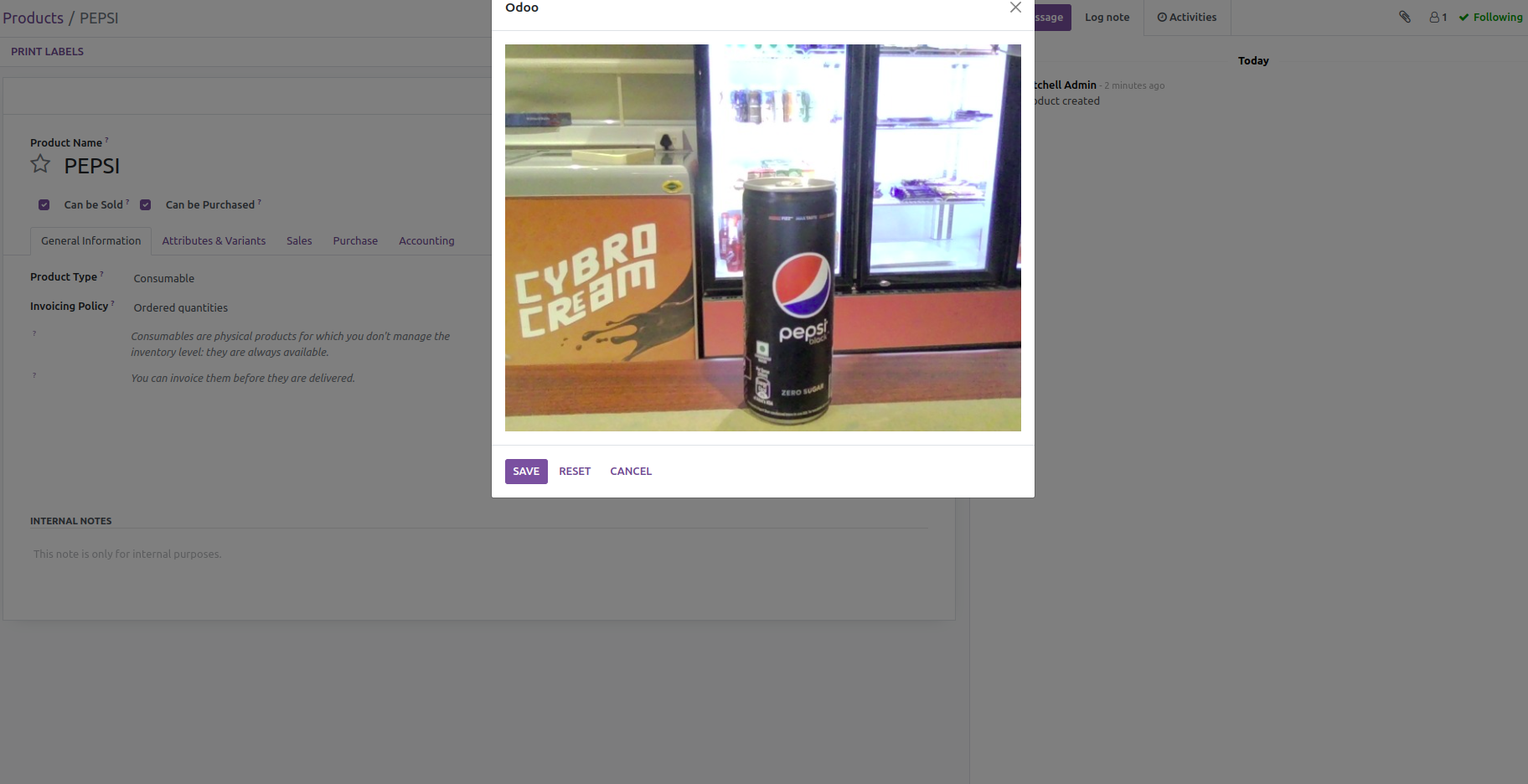
Task: Switch to Attributes & Variants tab
Action: 214,241
